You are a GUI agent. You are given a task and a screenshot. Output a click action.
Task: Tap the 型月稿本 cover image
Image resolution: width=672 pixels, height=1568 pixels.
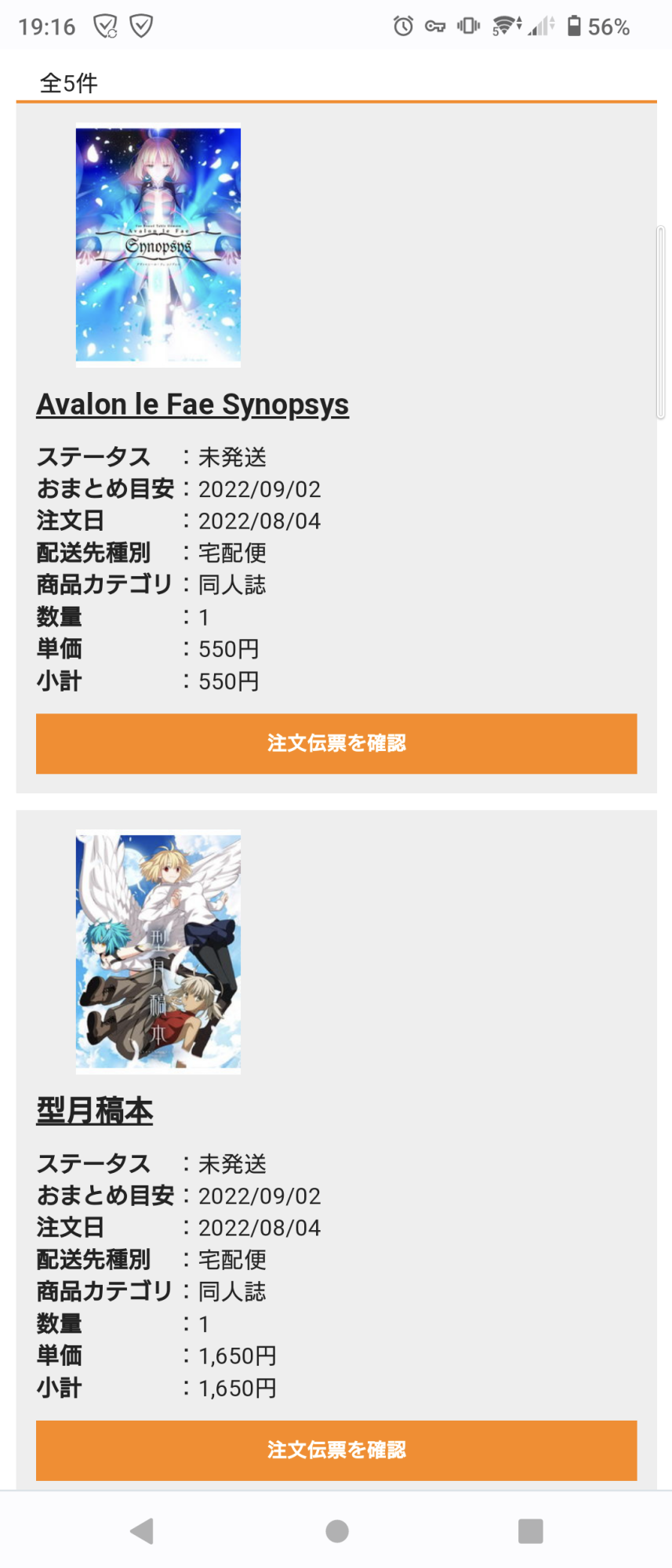(x=158, y=952)
